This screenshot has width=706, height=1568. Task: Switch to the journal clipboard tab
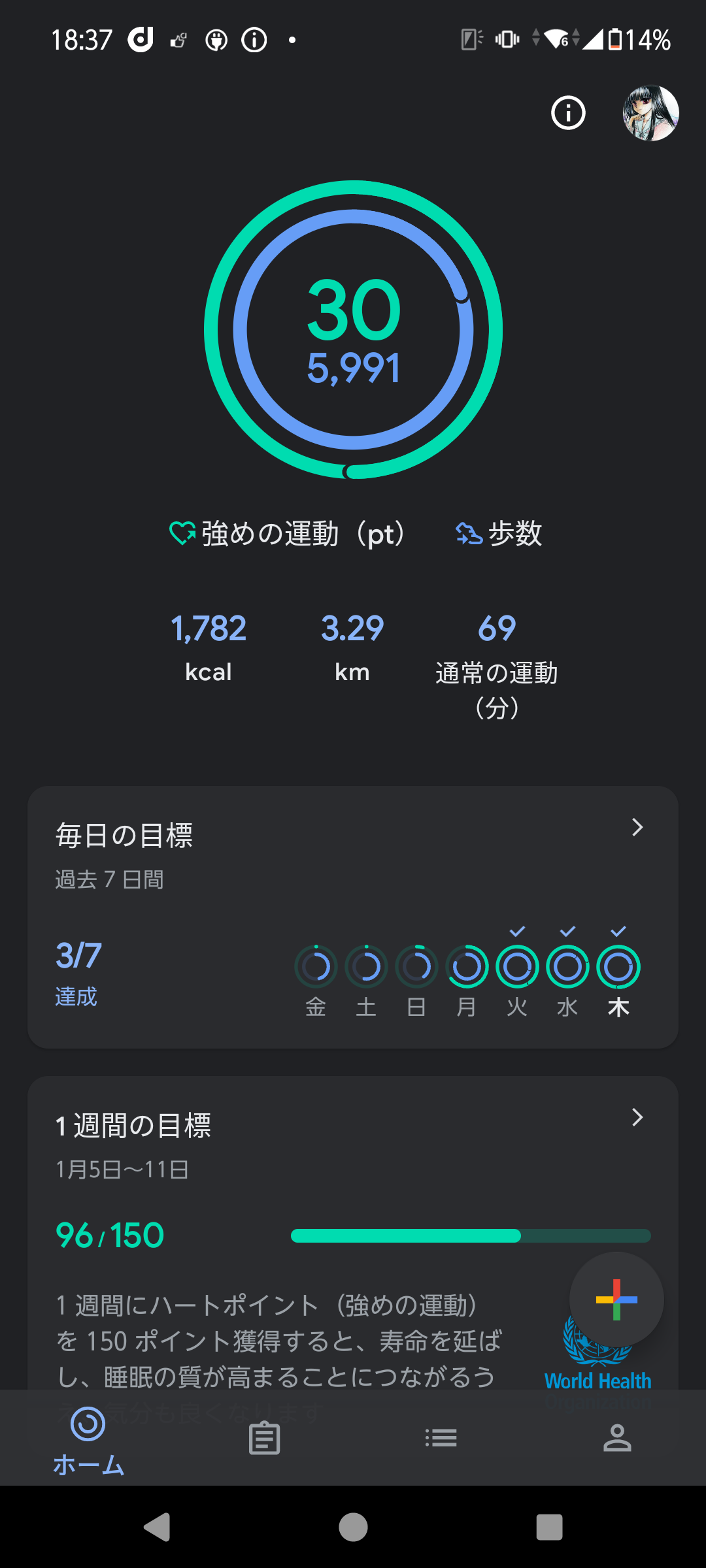tap(265, 1439)
